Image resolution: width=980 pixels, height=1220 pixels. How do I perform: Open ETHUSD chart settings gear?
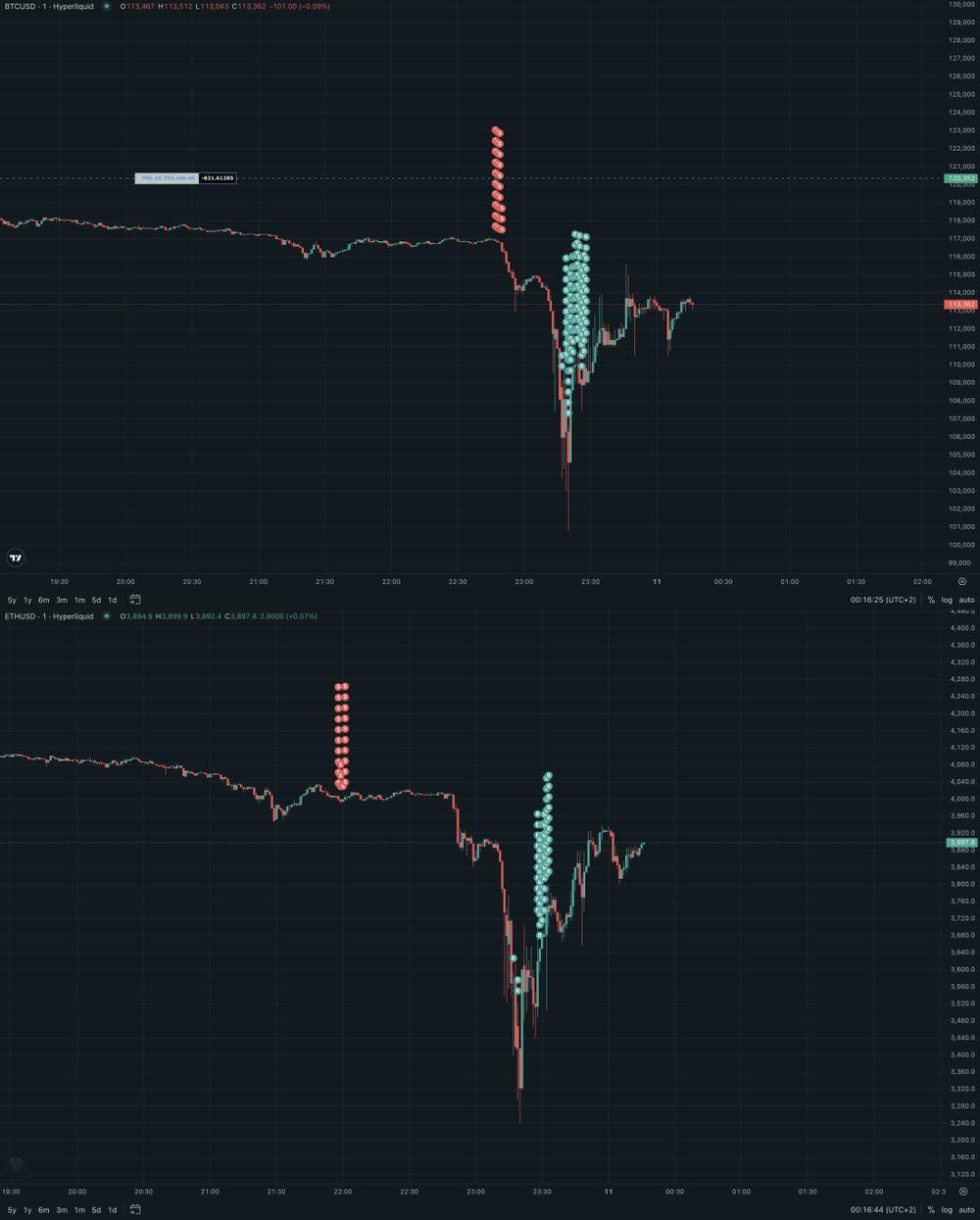963,1192
